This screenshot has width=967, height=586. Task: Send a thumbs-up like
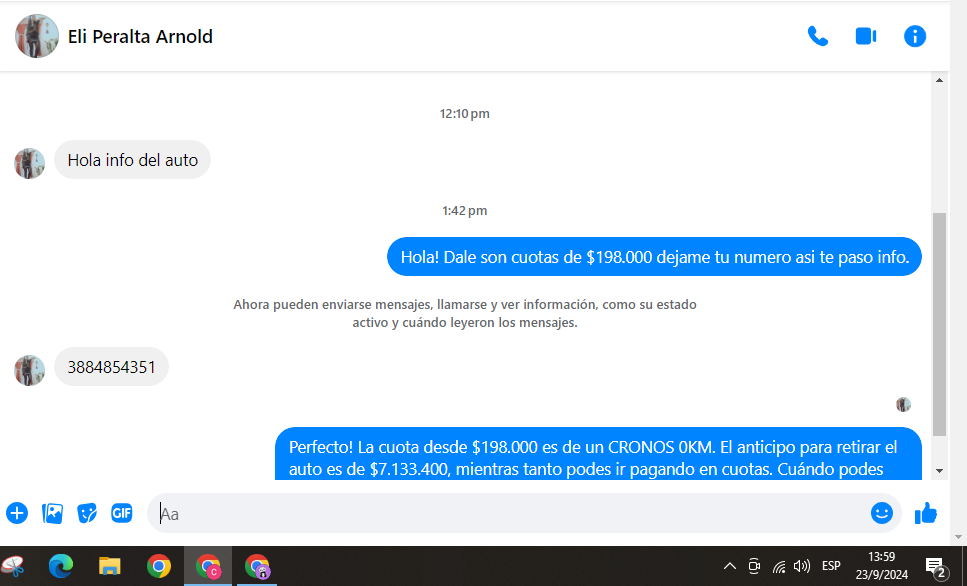coord(925,513)
